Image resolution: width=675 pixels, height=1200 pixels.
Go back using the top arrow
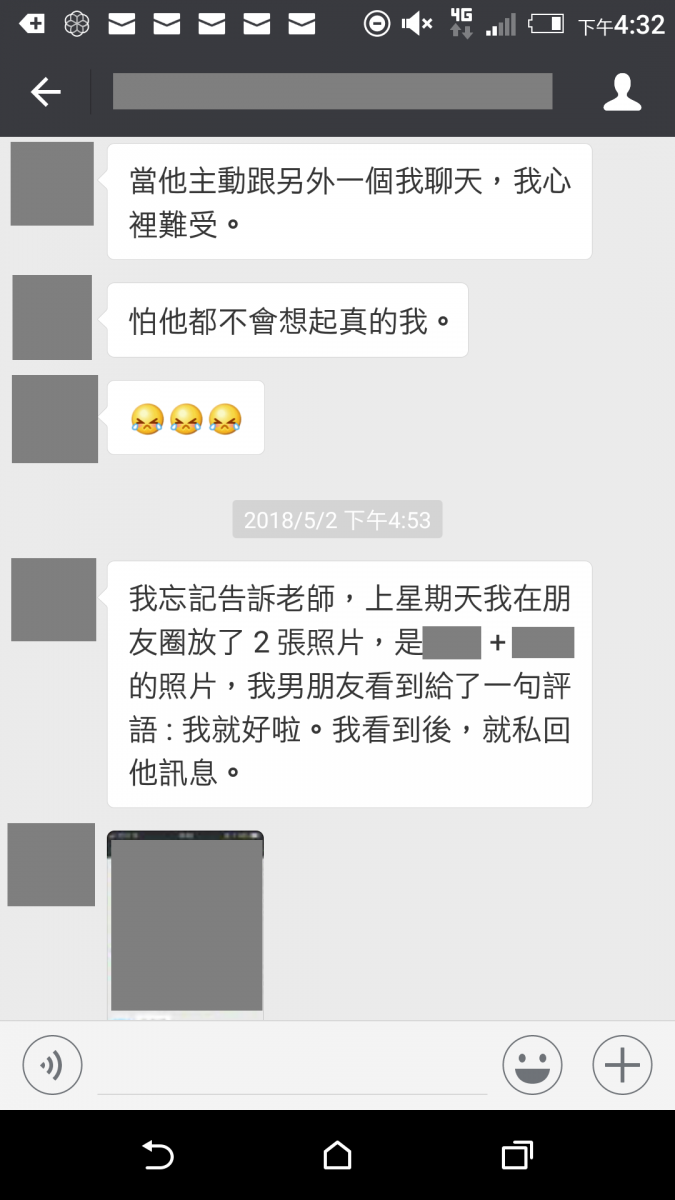[x=46, y=93]
